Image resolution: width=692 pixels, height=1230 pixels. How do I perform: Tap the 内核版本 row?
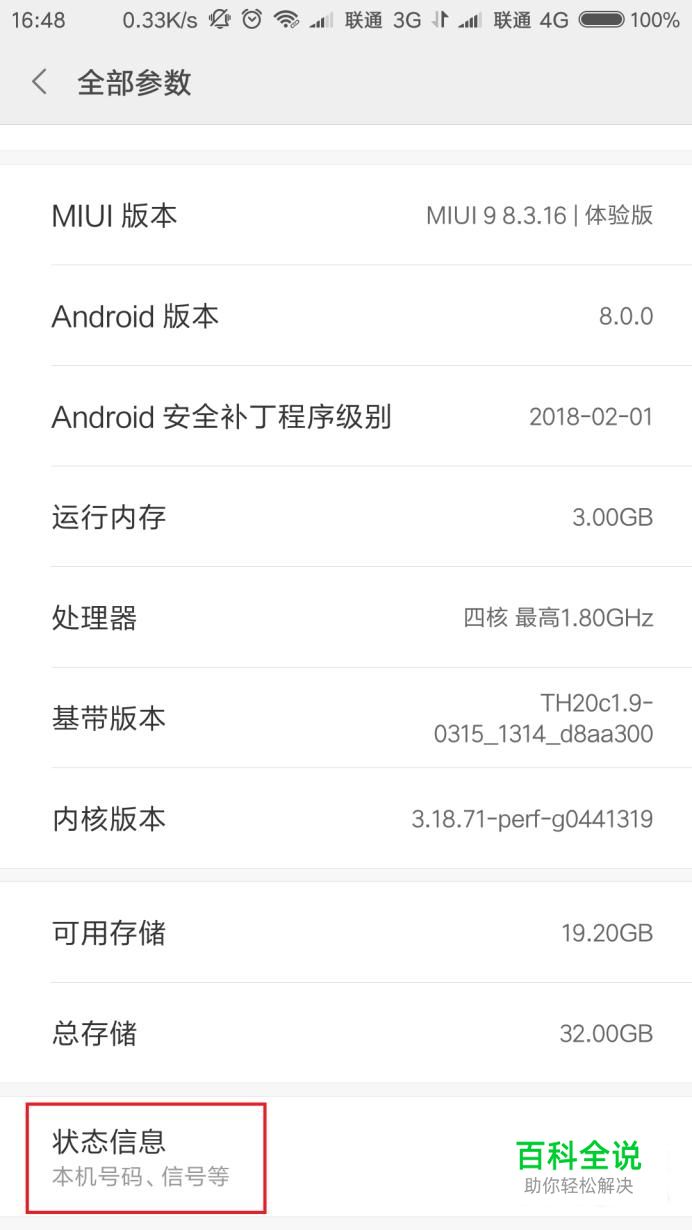346,819
